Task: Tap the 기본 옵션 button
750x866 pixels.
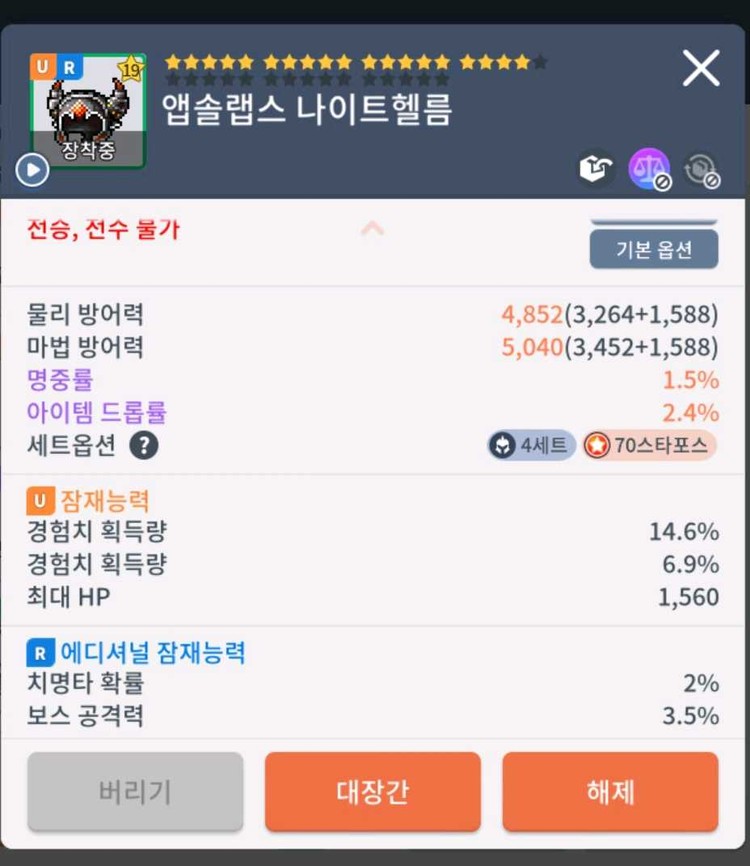Action: [653, 249]
